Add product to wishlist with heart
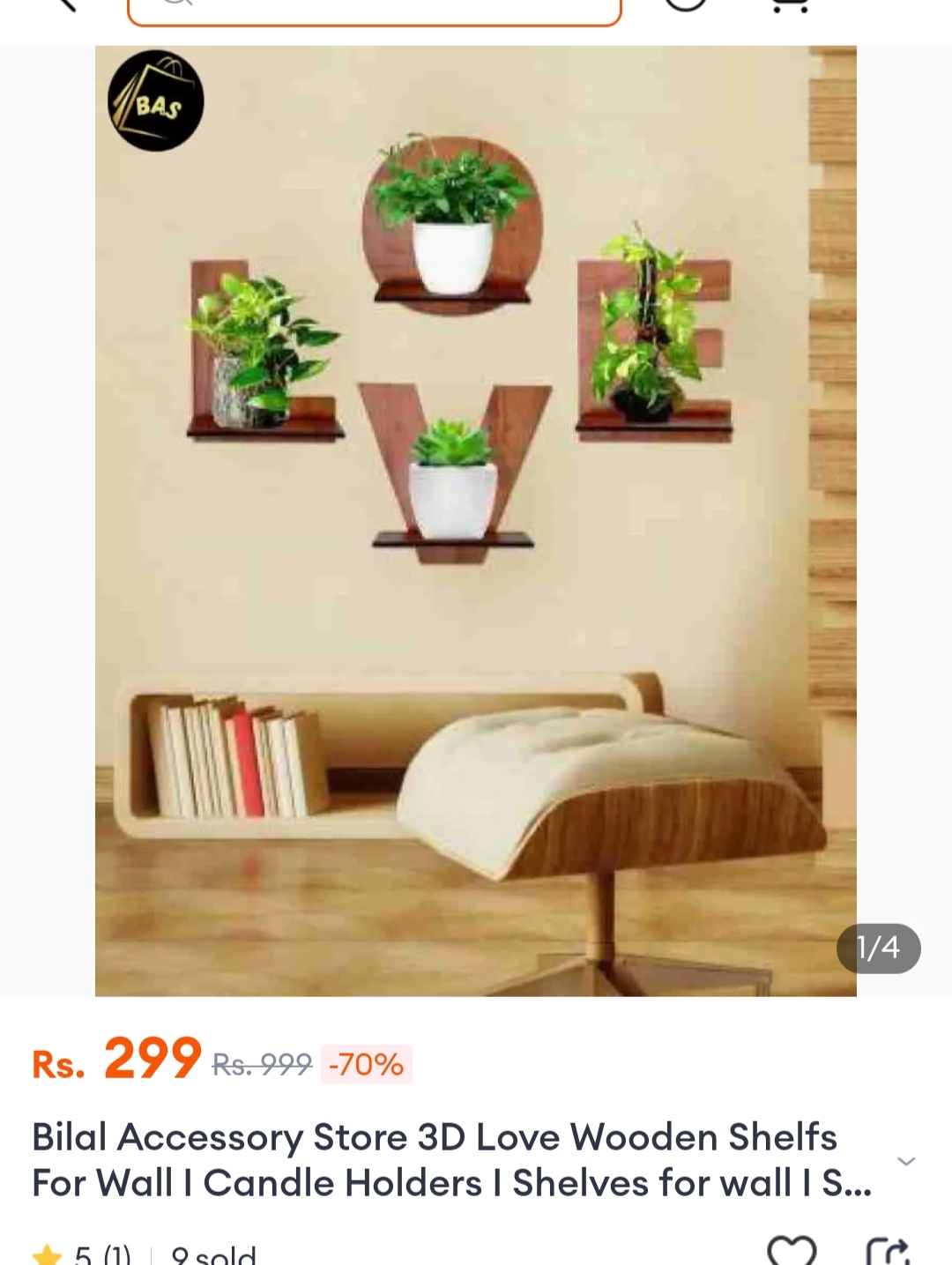This screenshot has height=1265, width=952. click(x=792, y=1251)
